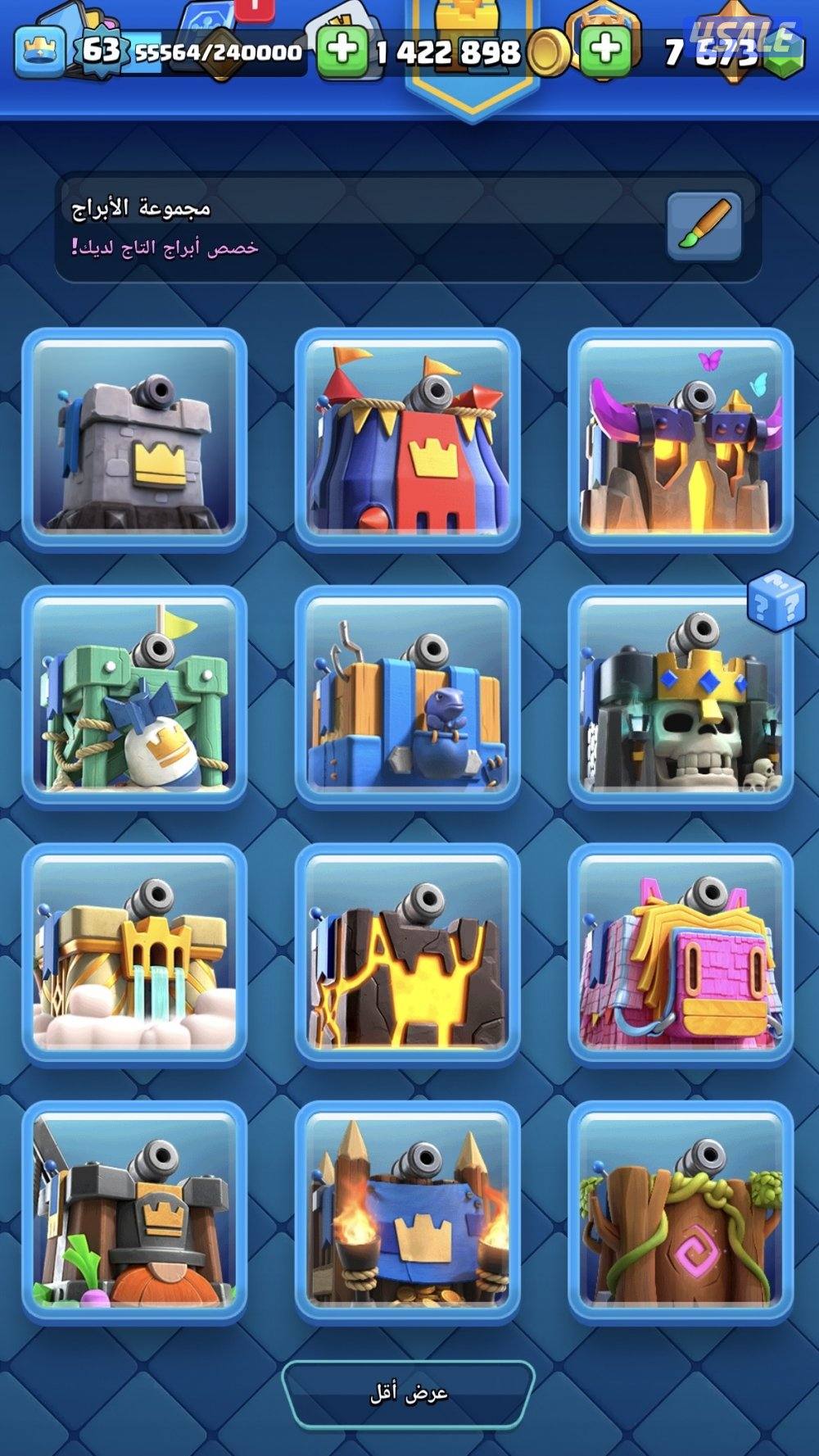Pick the cracked lava rock tower skin
This screenshot has width=819, height=1456.
(407, 954)
